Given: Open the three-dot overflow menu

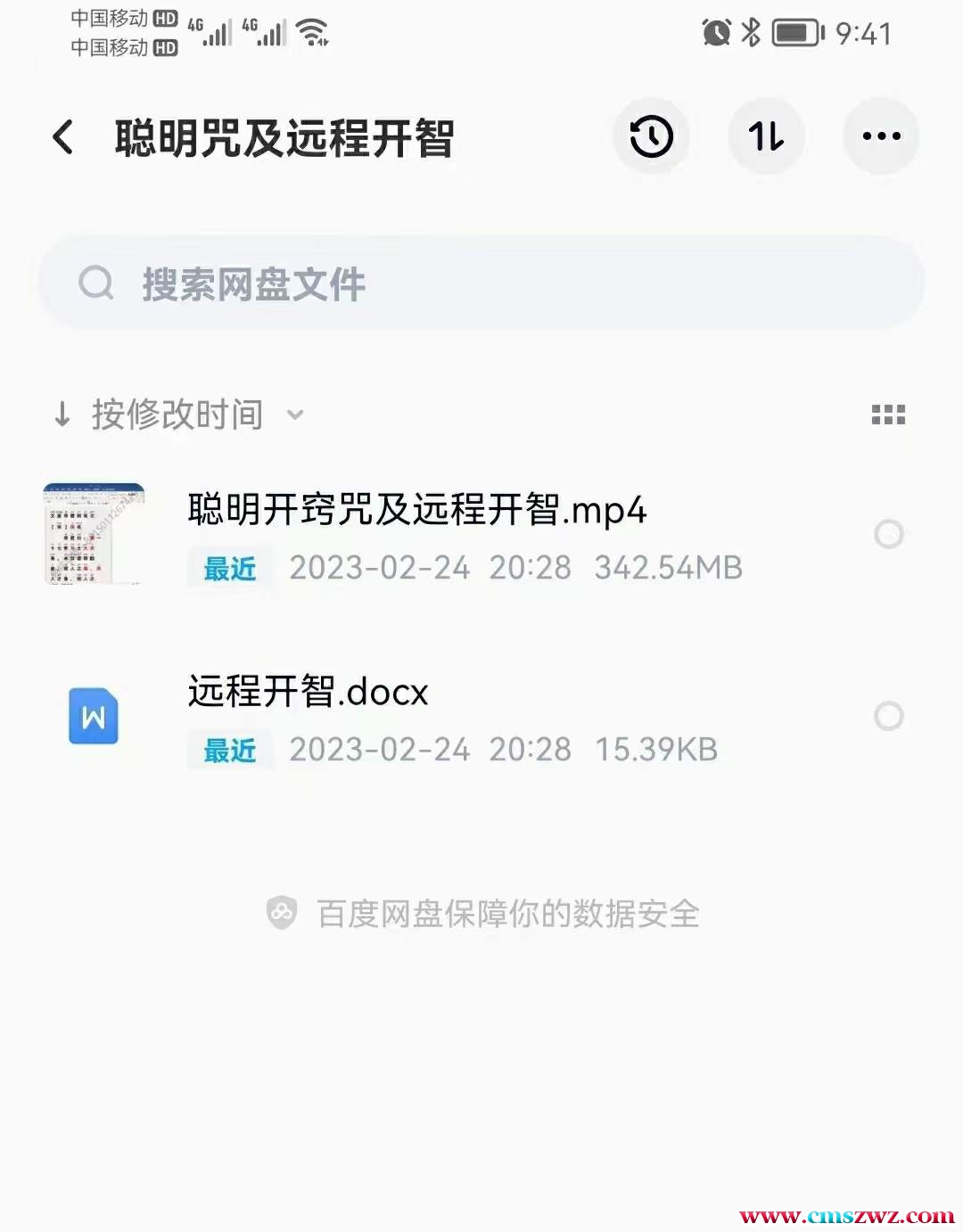Looking at the screenshot, I should point(881,136).
